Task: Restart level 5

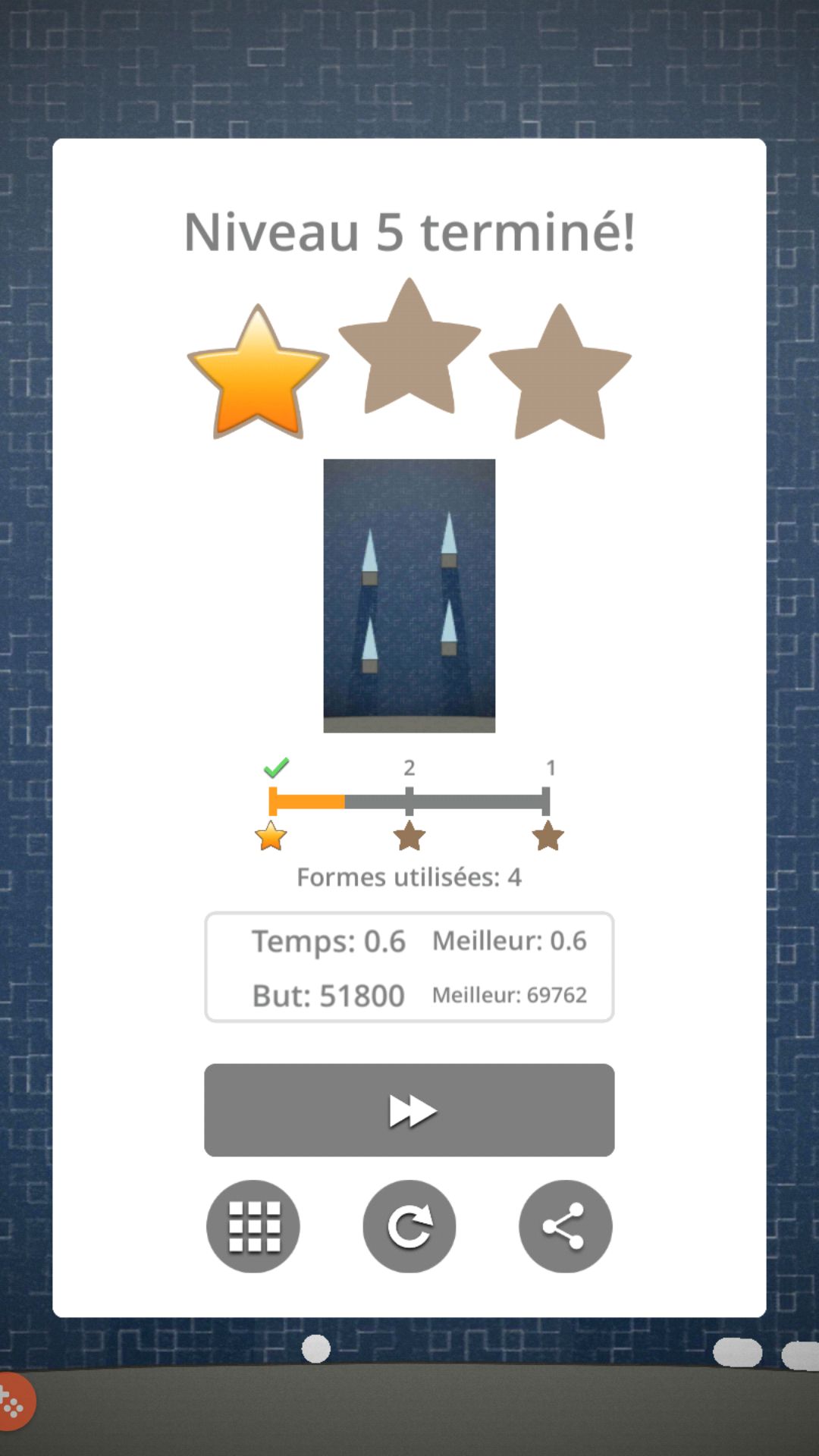Action: pos(409,1226)
